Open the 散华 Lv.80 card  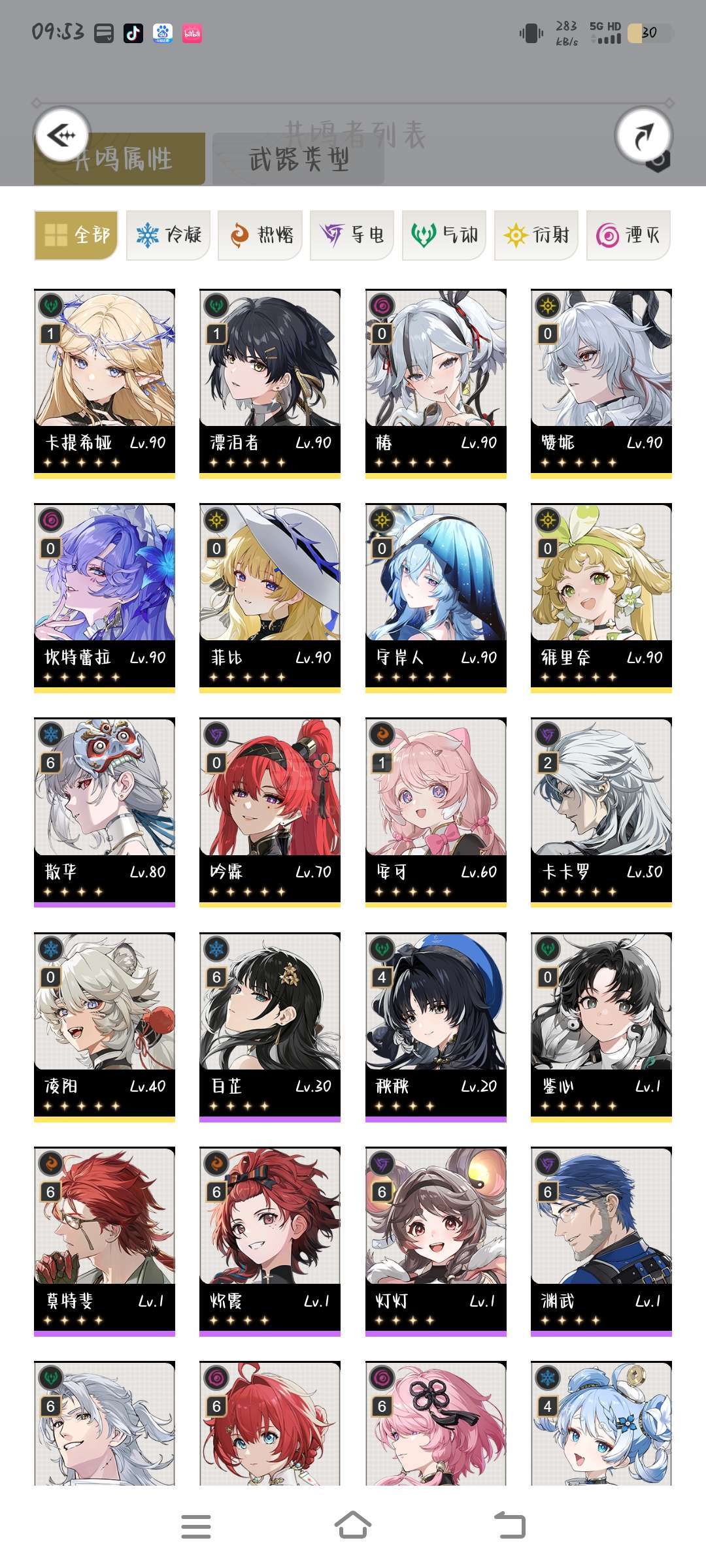coord(105,813)
